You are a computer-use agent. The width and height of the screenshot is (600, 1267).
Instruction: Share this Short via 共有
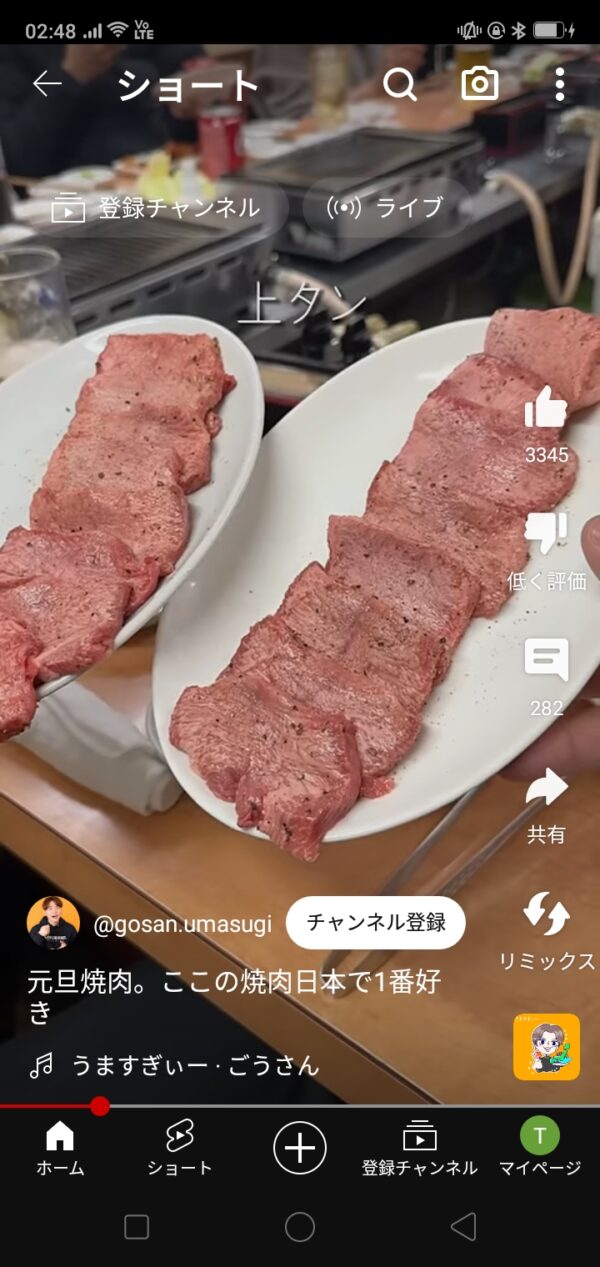point(546,788)
